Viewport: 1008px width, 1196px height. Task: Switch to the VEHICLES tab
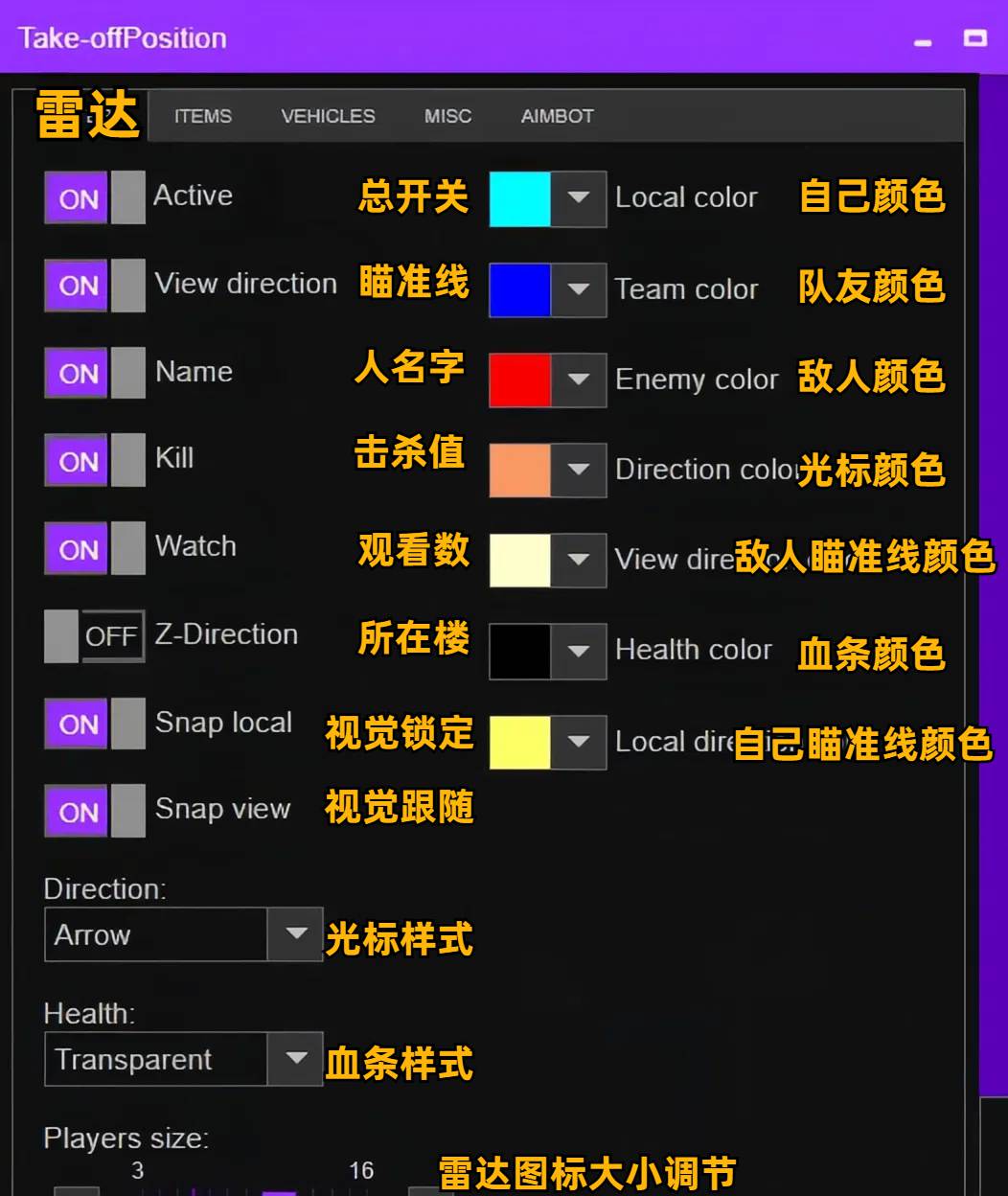click(x=328, y=116)
